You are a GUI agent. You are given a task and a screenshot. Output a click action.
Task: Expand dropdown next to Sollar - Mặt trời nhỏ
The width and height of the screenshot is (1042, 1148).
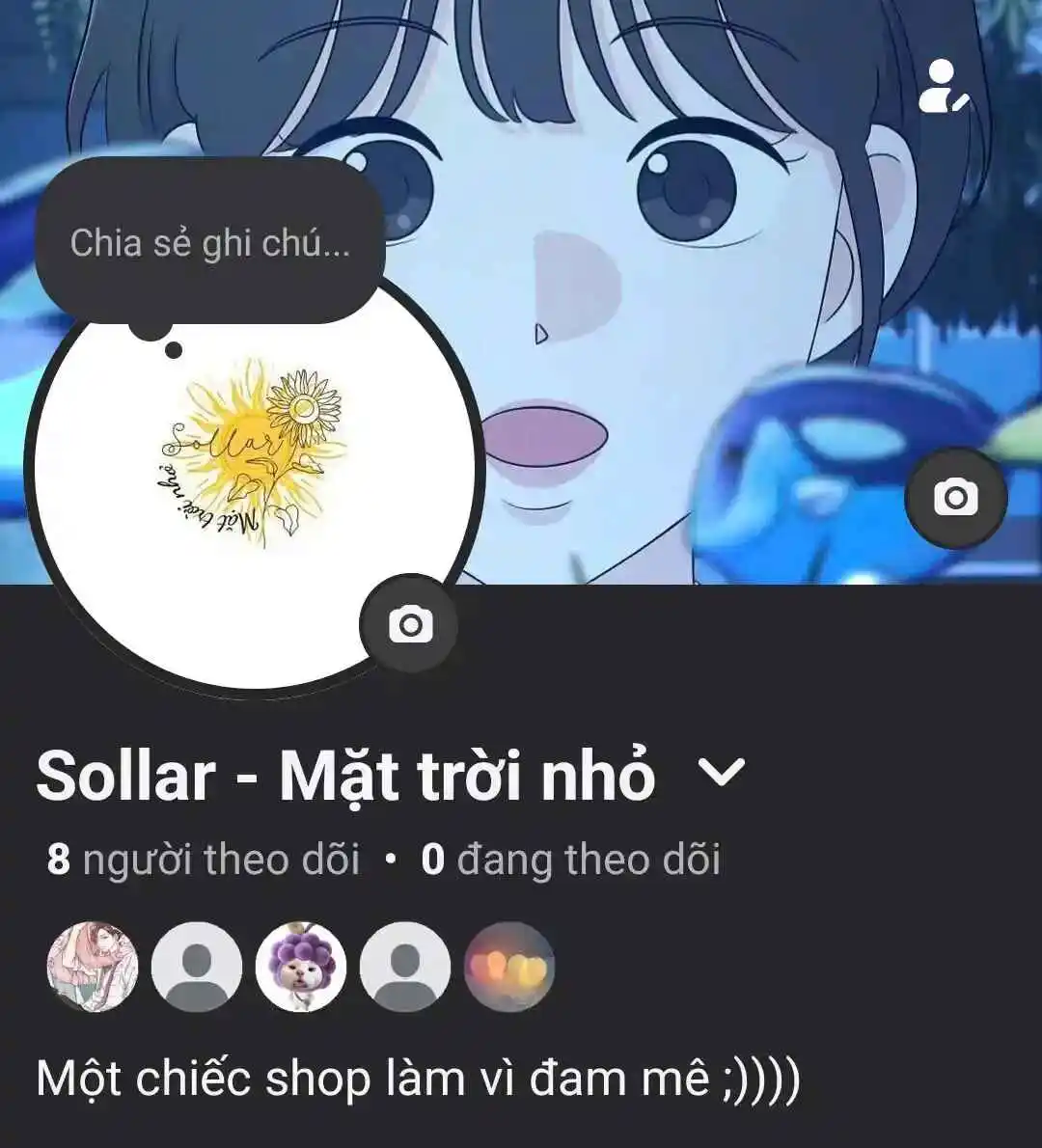(x=721, y=774)
